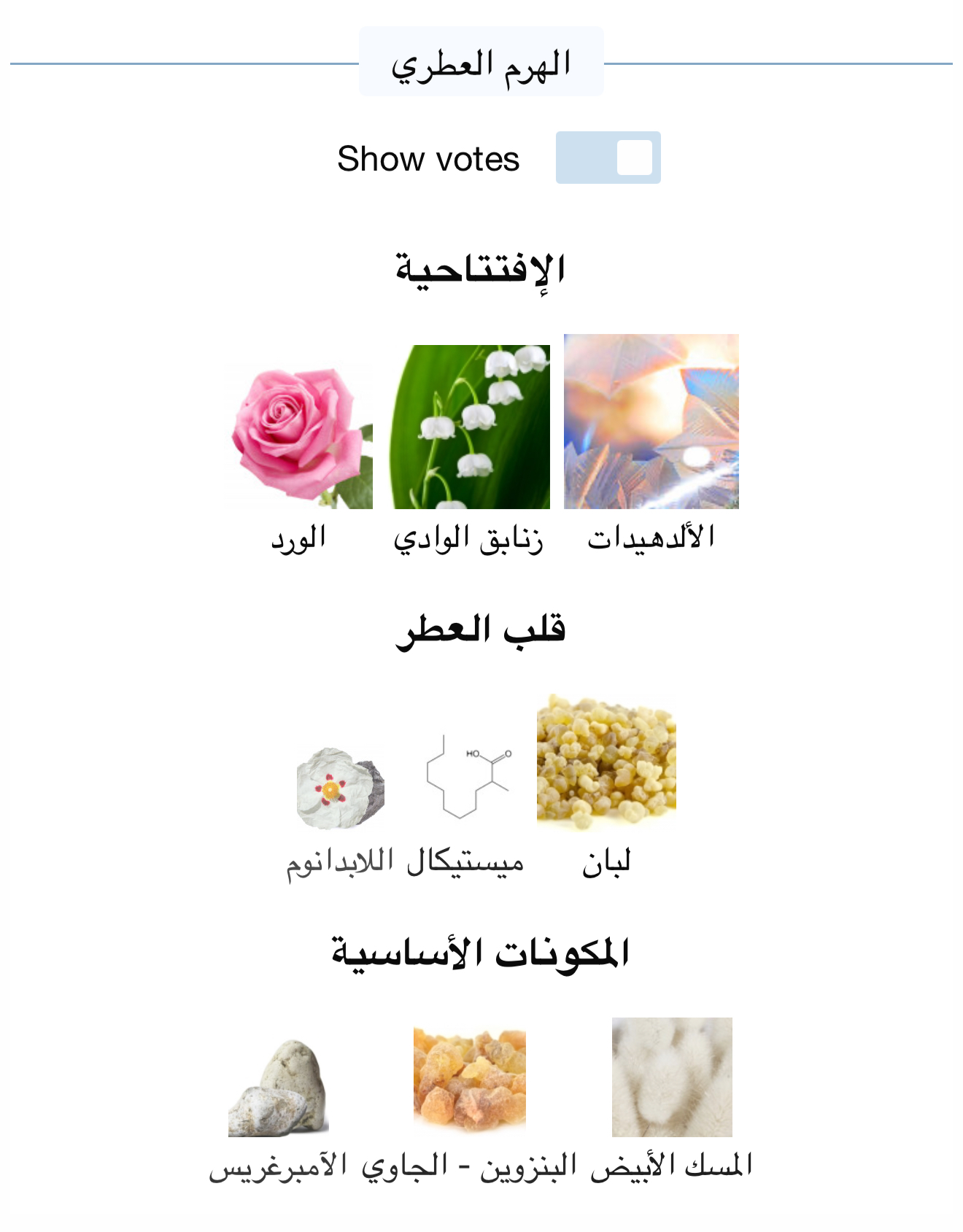The width and height of the screenshot is (963, 1232).
Task: Open the زنابق الوادي note
Action: pos(471,427)
